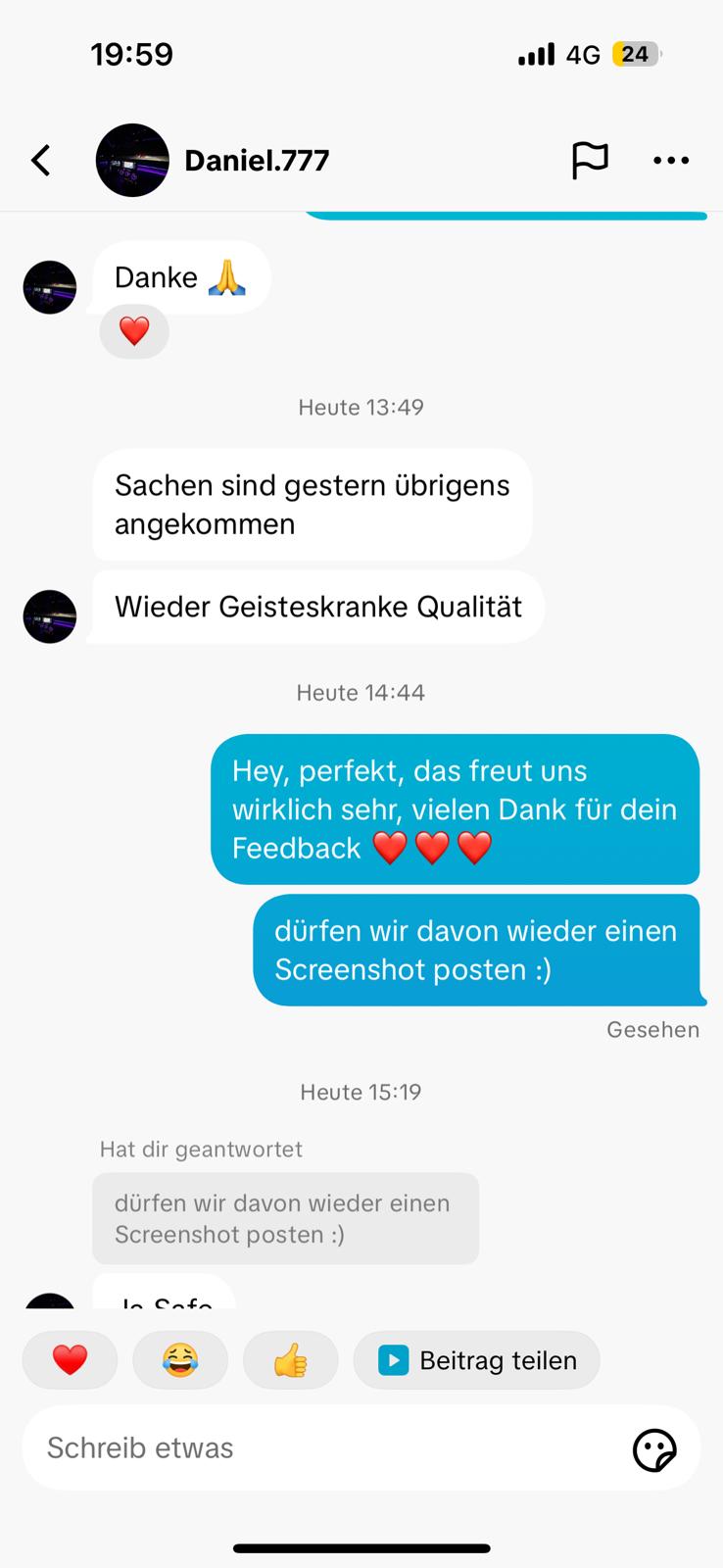Tap the Beitrag teilen button
Image resolution: width=723 pixels, height=1568 pixels.
[477, 1360]
